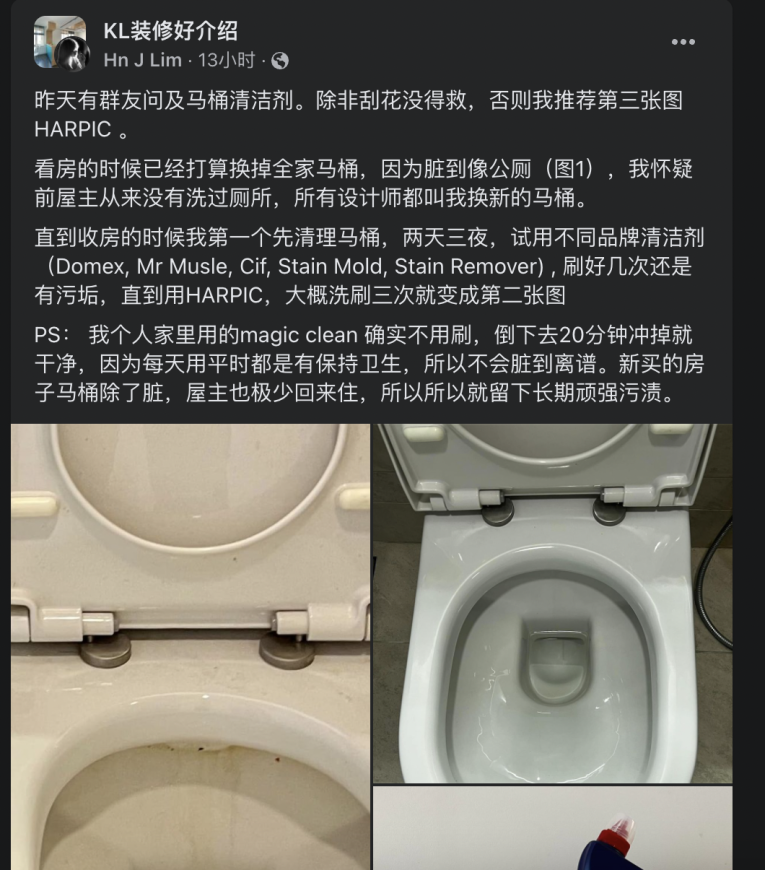This screenshot has width=765, height=870.
Task: Open the KL装修好介绍 group page
Action: 171,30
